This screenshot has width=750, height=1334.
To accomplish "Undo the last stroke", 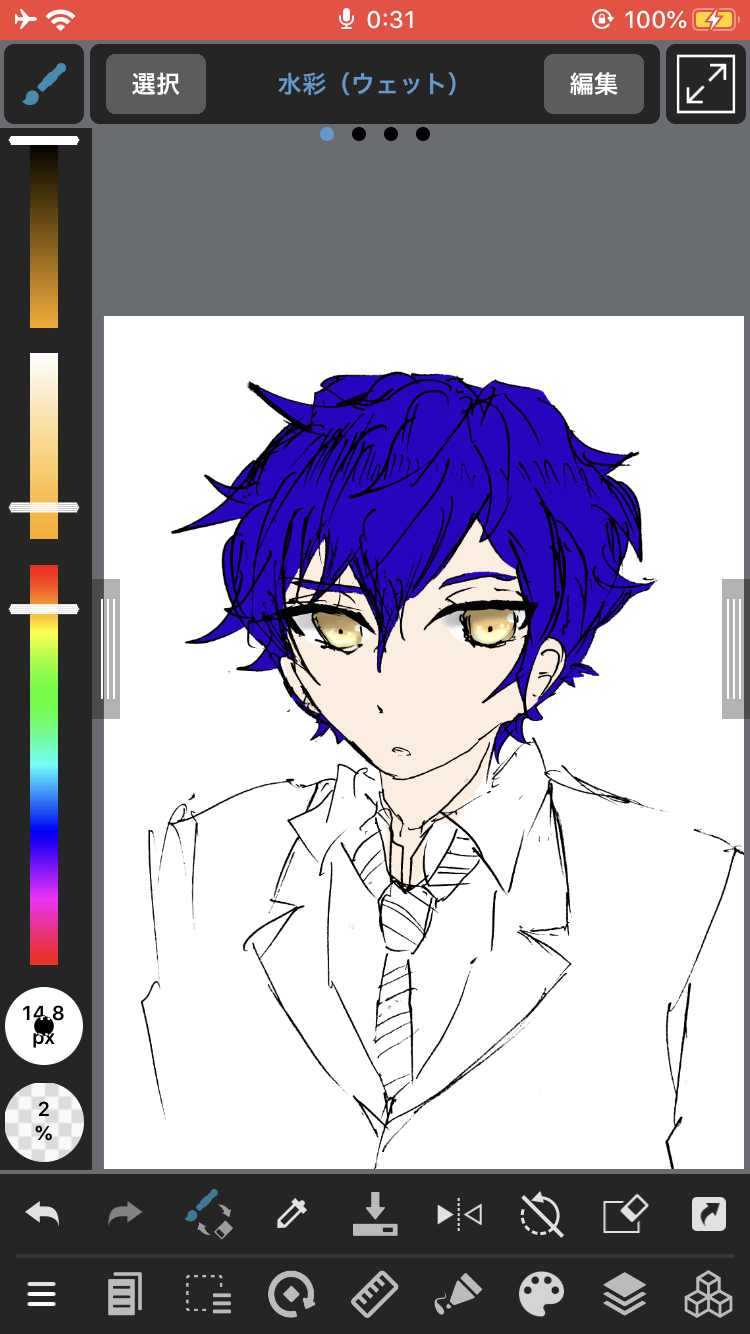I will click(x=42, y=1215).
